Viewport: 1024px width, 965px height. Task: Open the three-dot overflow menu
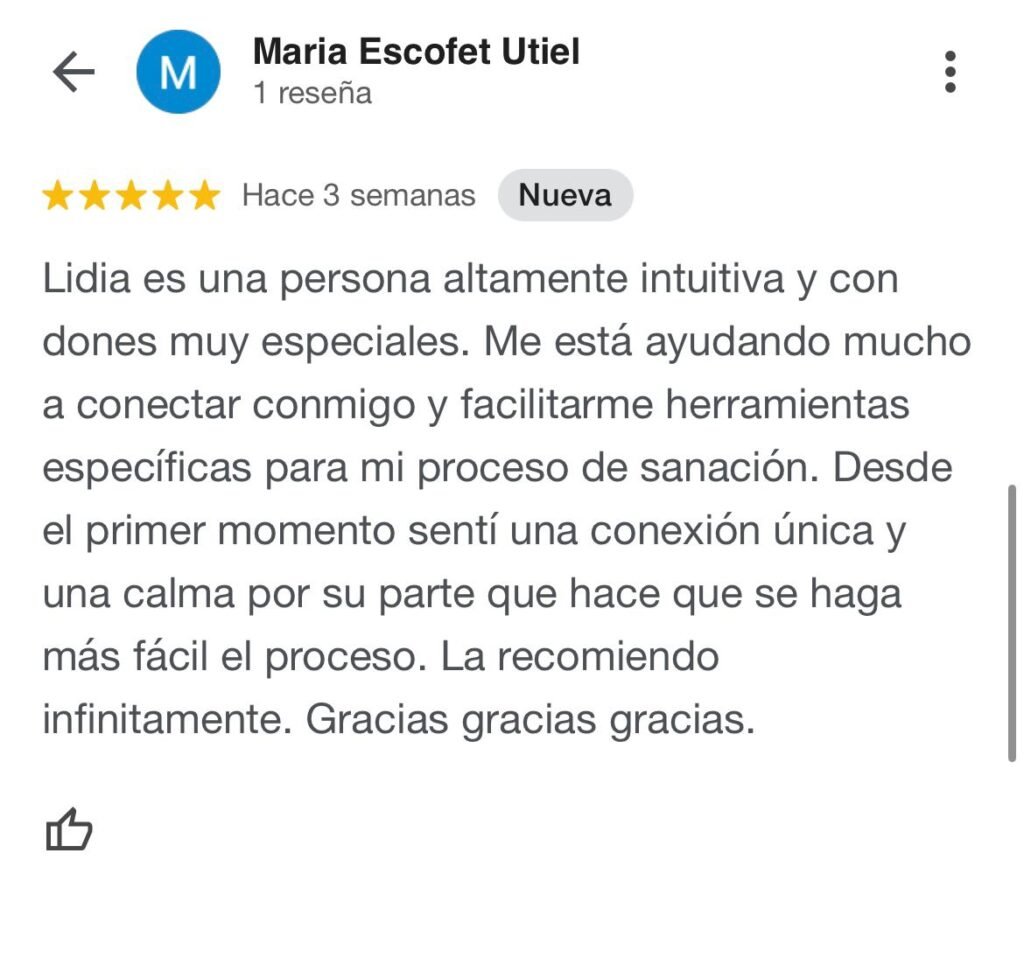tap(949, 72)
